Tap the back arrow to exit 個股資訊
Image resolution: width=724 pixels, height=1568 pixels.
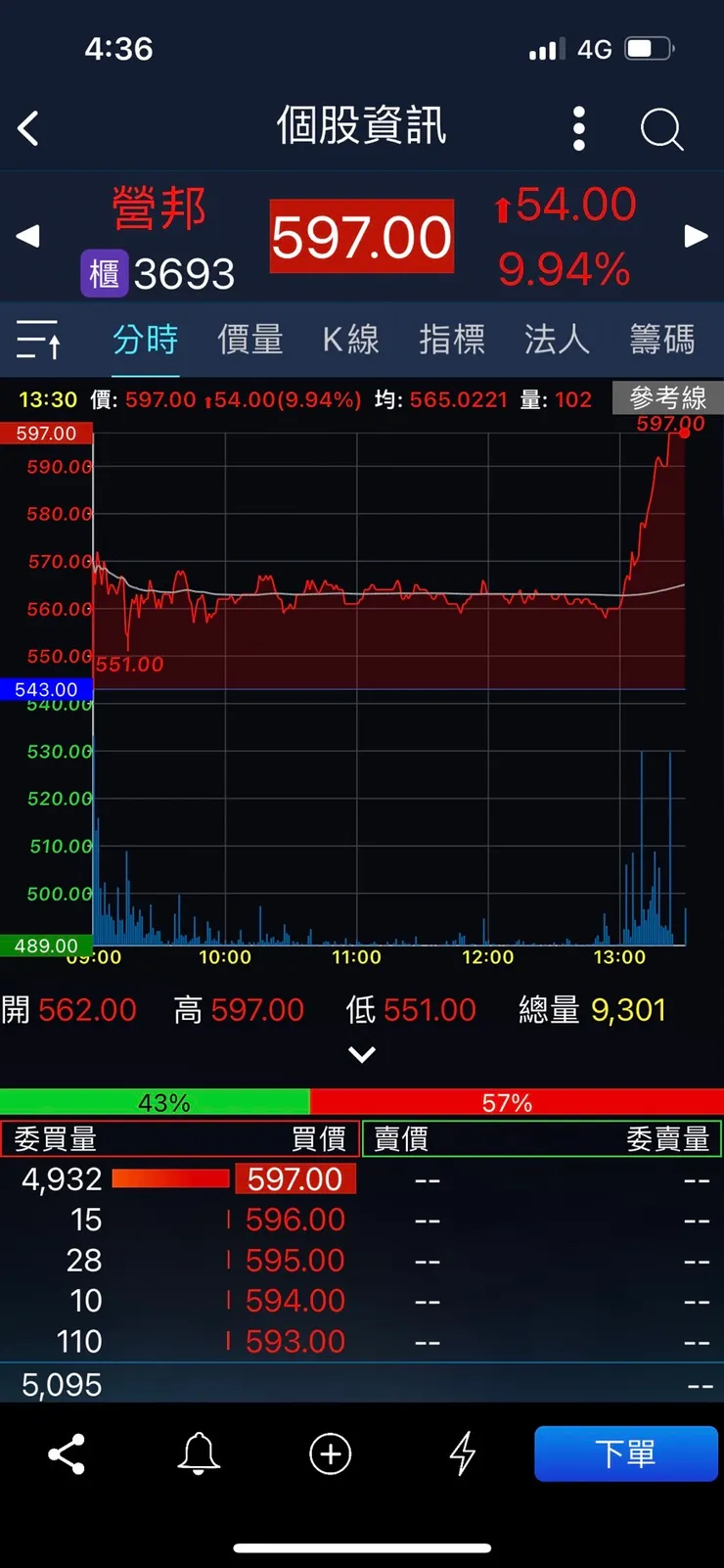(27, 128)
